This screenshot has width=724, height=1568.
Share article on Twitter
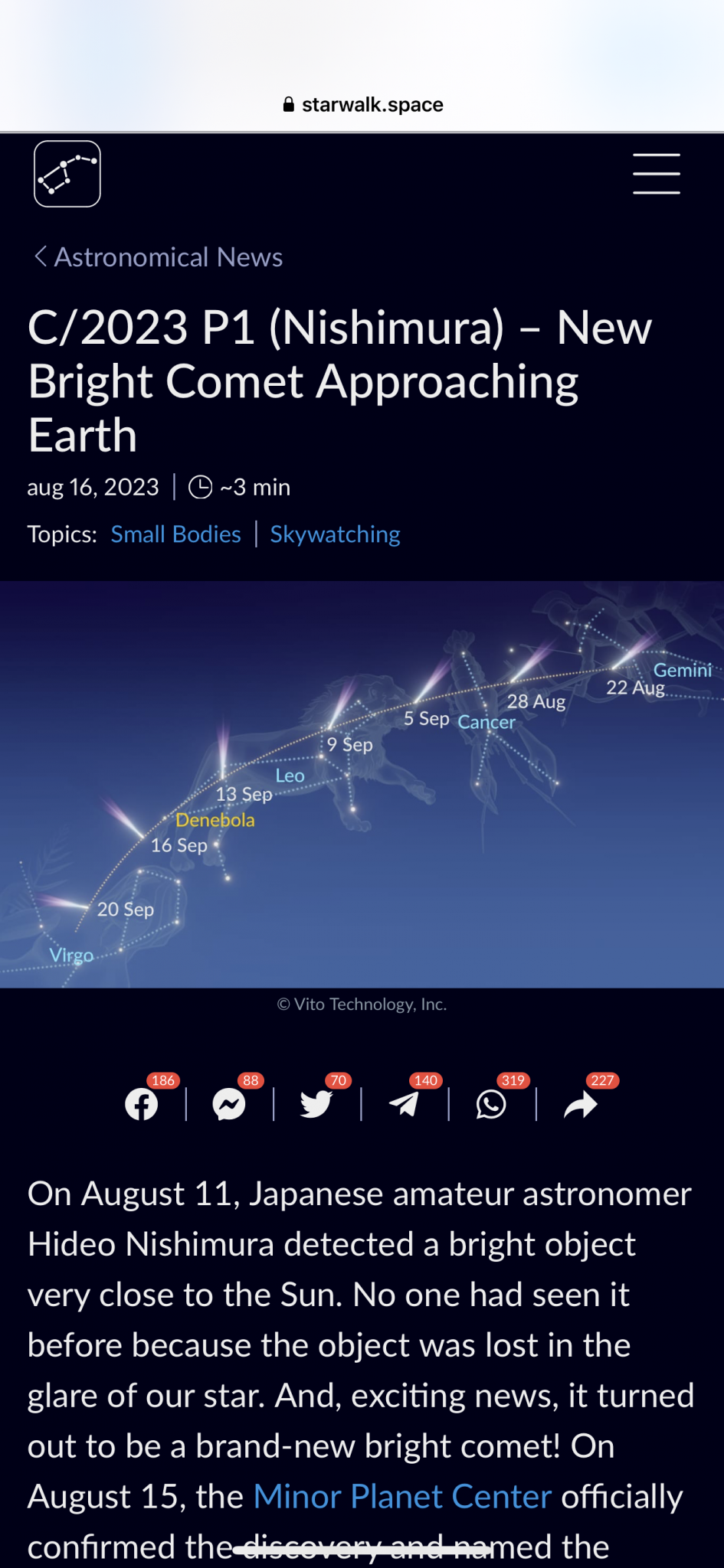[316, 1103]
